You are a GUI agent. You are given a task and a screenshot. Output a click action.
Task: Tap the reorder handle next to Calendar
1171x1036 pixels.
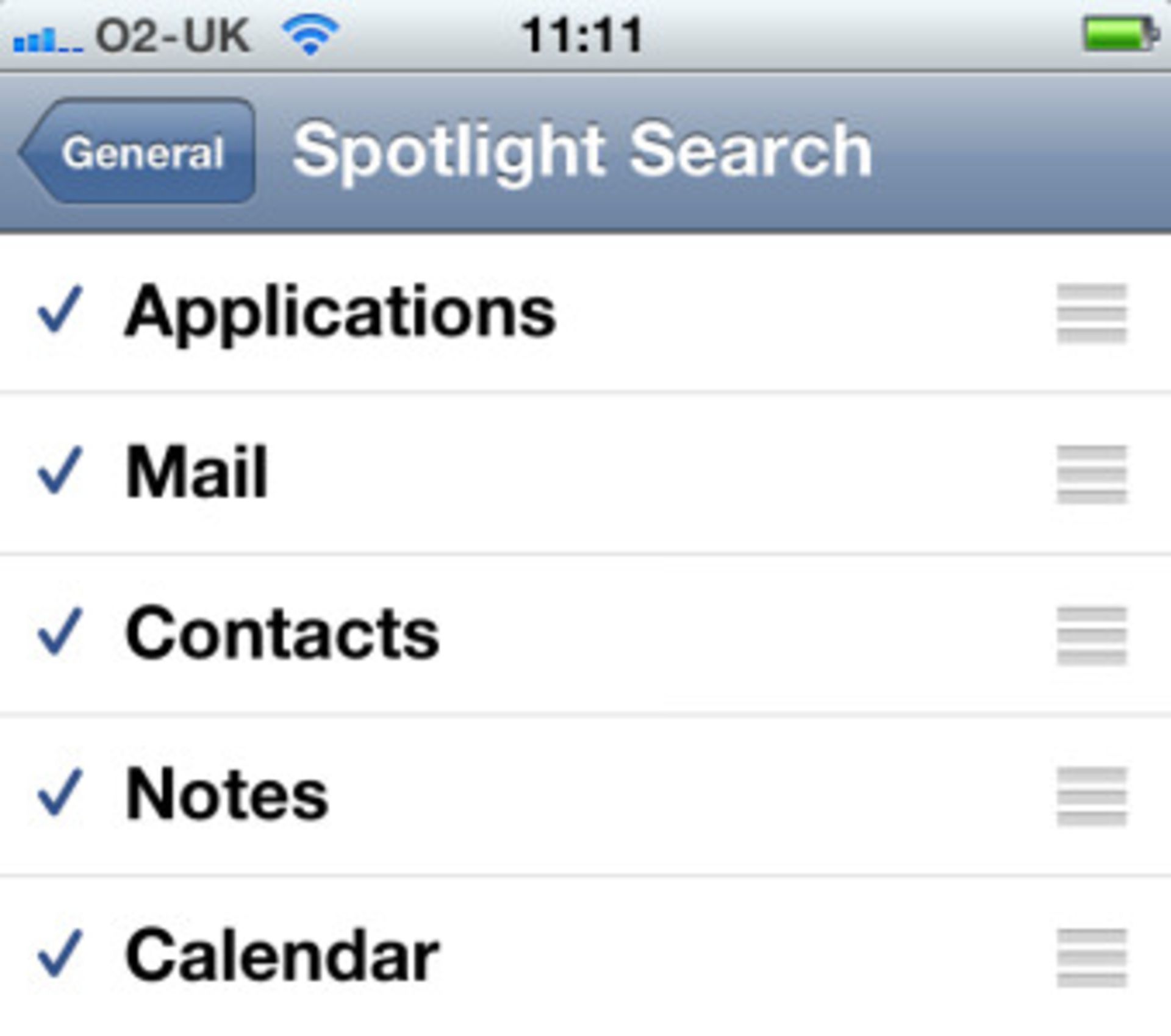1091,957
